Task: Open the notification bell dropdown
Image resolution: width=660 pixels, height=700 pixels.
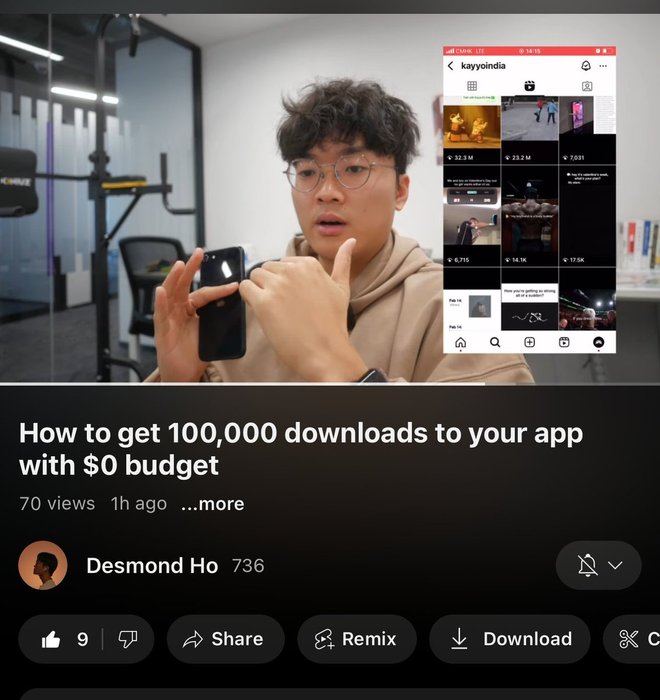Action: pyautogui.click(x=598, y=566)
